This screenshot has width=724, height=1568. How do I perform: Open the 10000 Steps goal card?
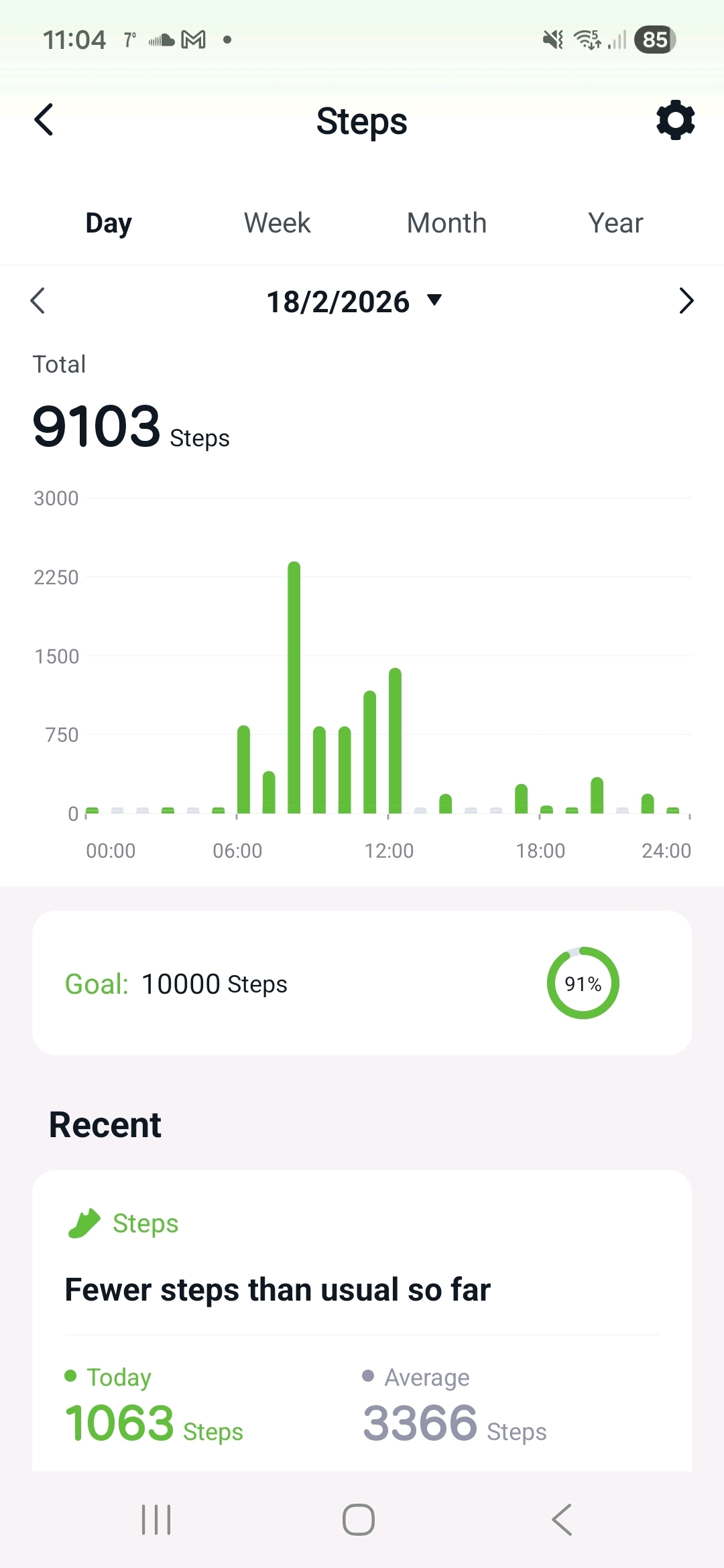click(362, 983)
